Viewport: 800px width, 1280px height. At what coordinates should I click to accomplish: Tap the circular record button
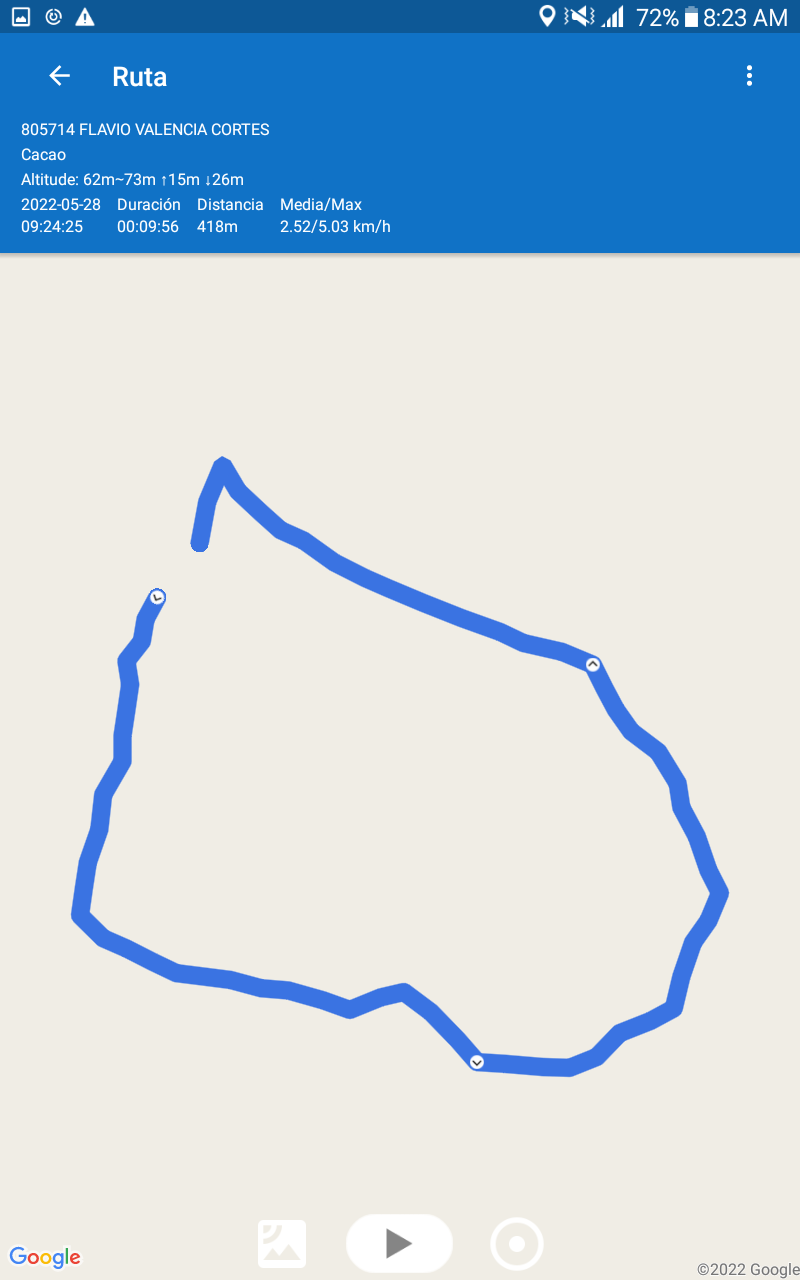click(517, 1244)
